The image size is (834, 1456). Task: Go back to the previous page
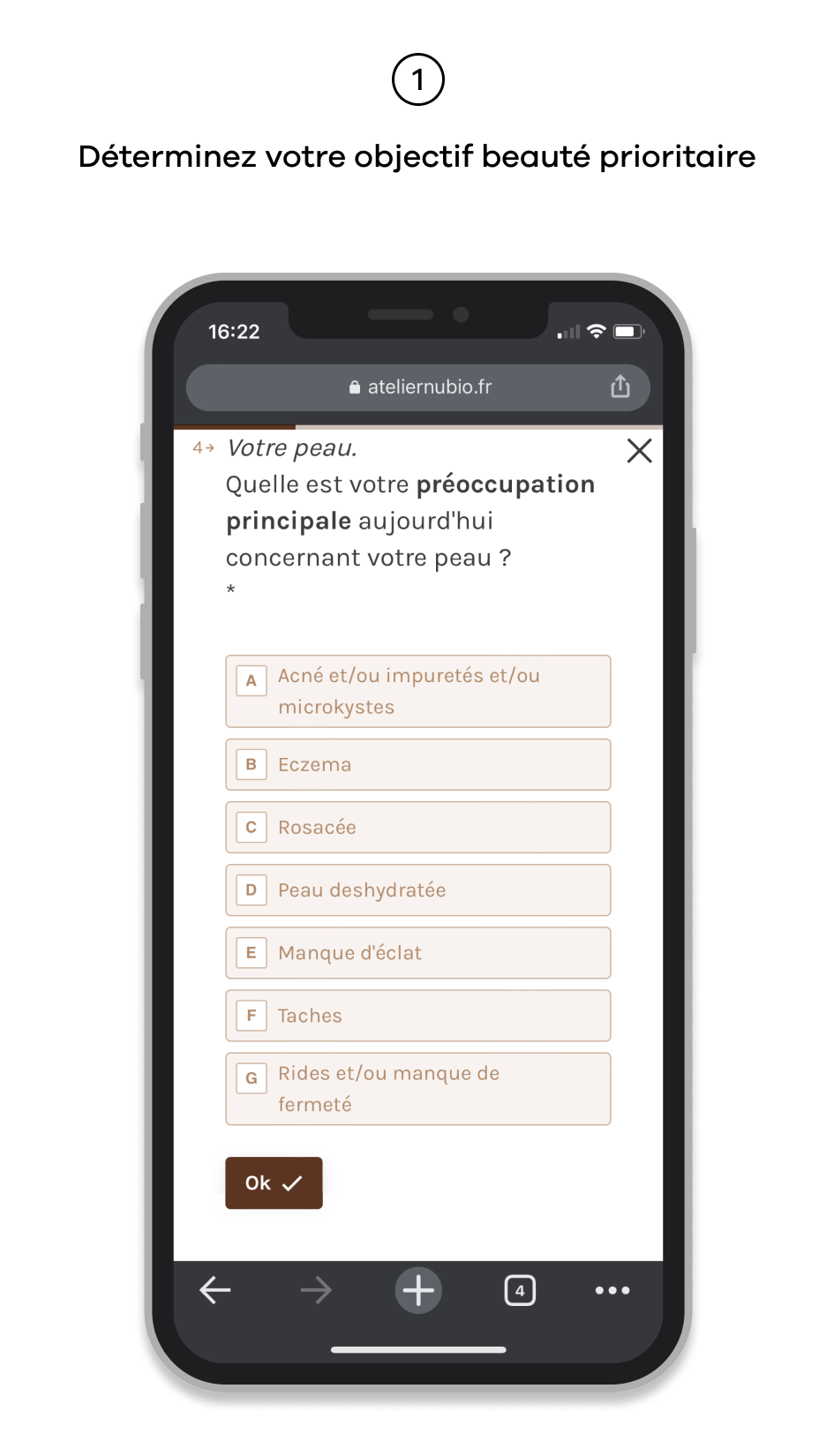(x=215, y=1290)
